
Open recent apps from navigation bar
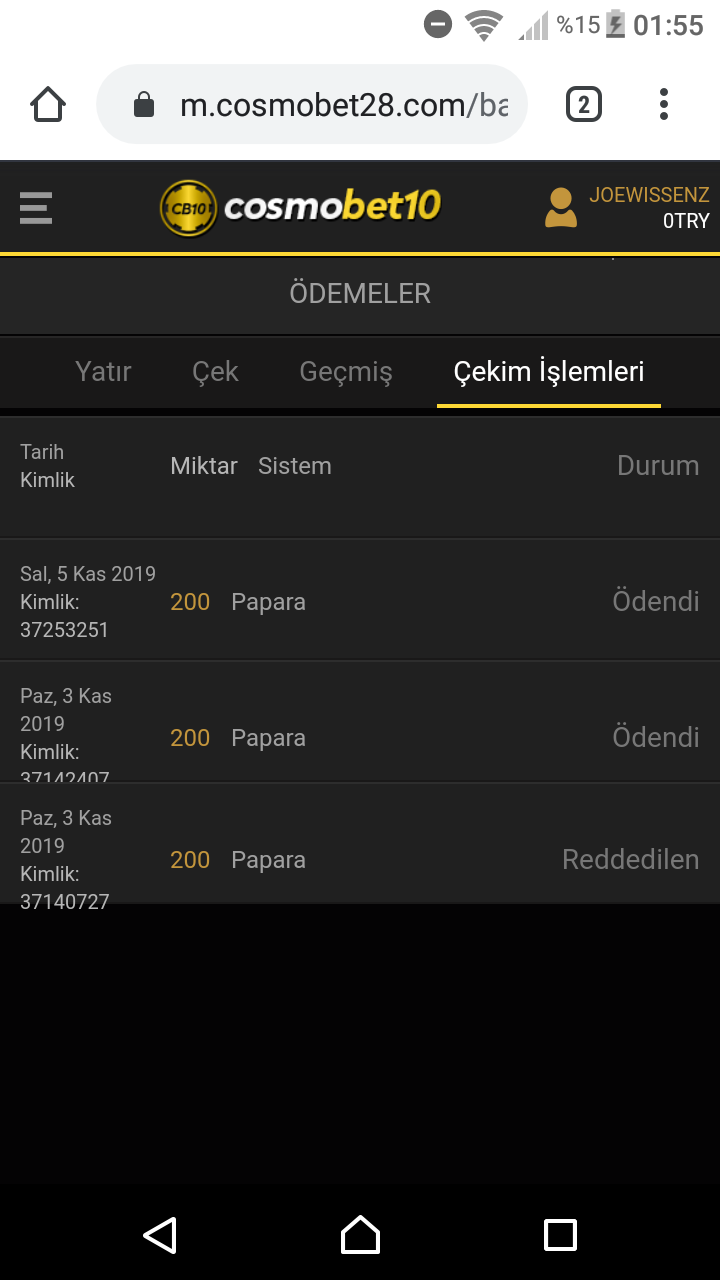pos(560,1235)
